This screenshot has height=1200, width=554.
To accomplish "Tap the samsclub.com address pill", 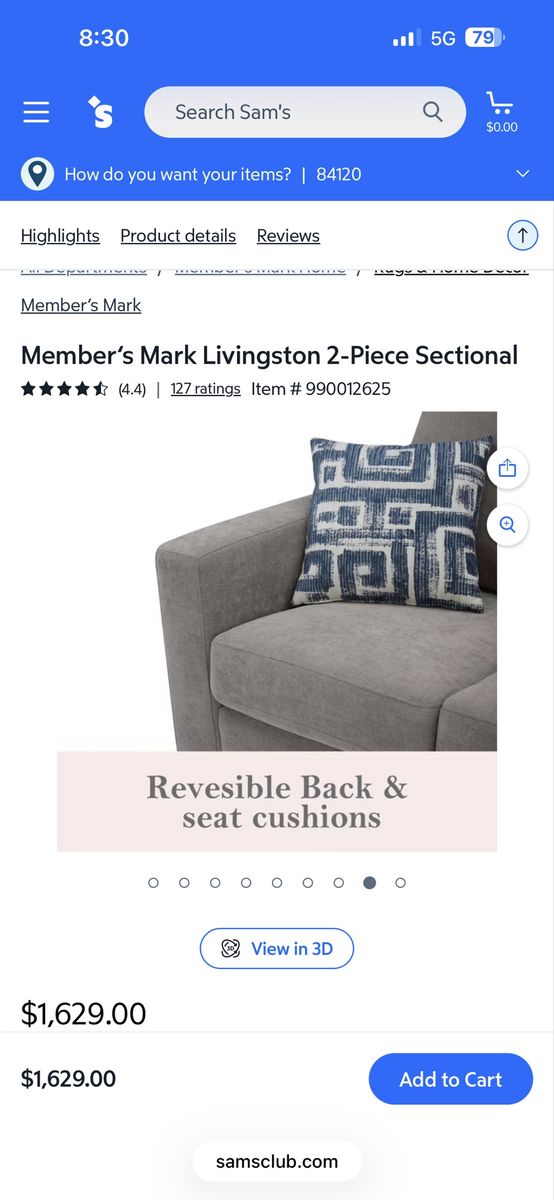I will [277, 1162].
